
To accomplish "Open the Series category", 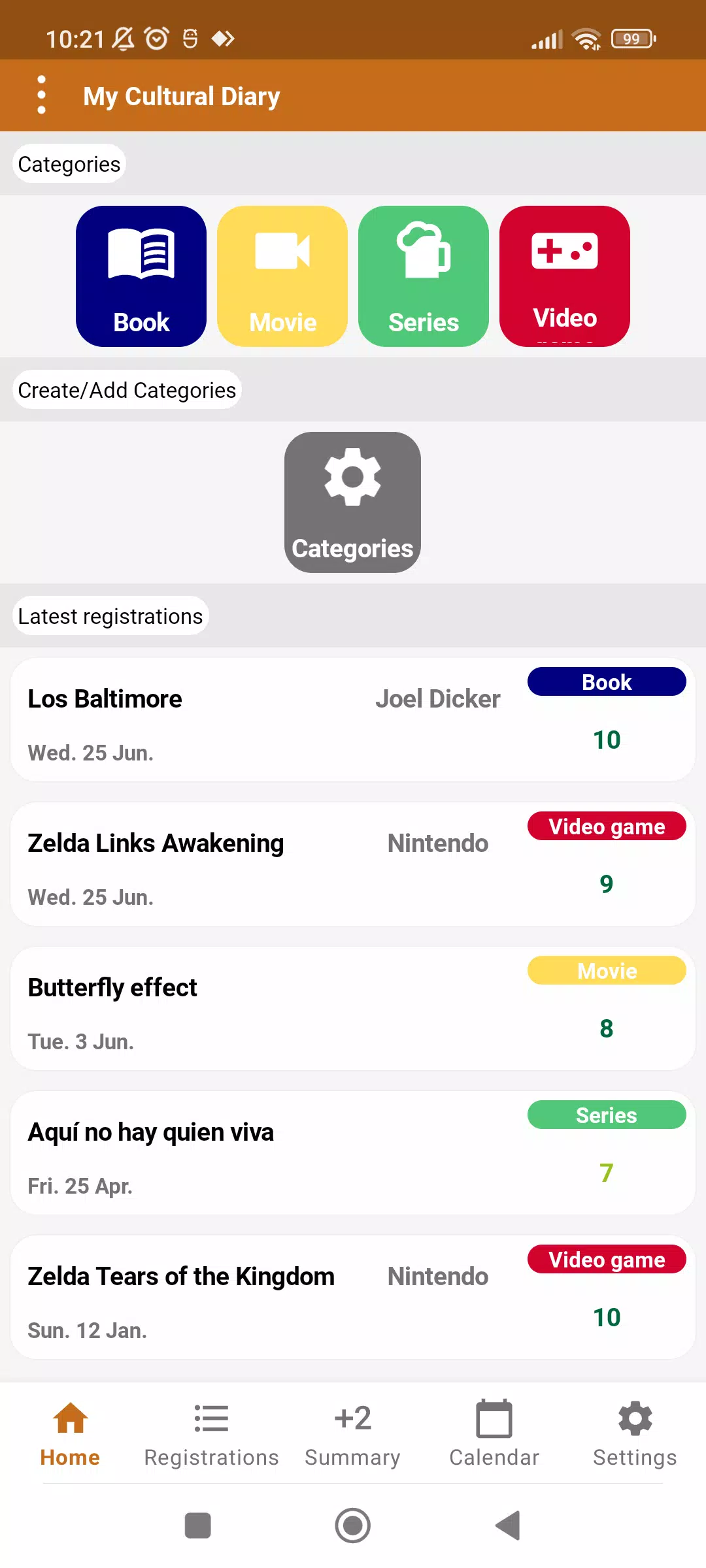I will [x=424, y=276].
